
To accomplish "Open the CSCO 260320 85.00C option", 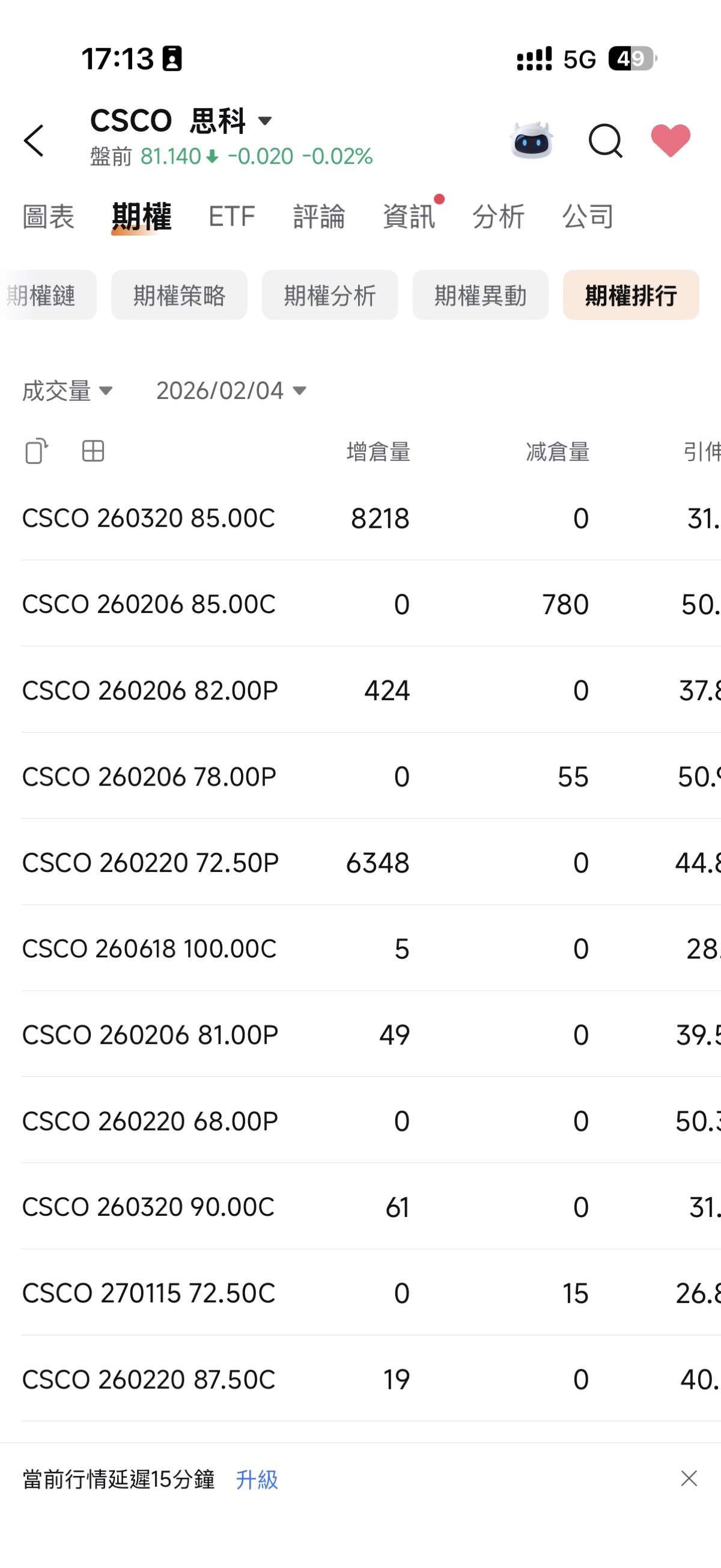I will point(148,518).
